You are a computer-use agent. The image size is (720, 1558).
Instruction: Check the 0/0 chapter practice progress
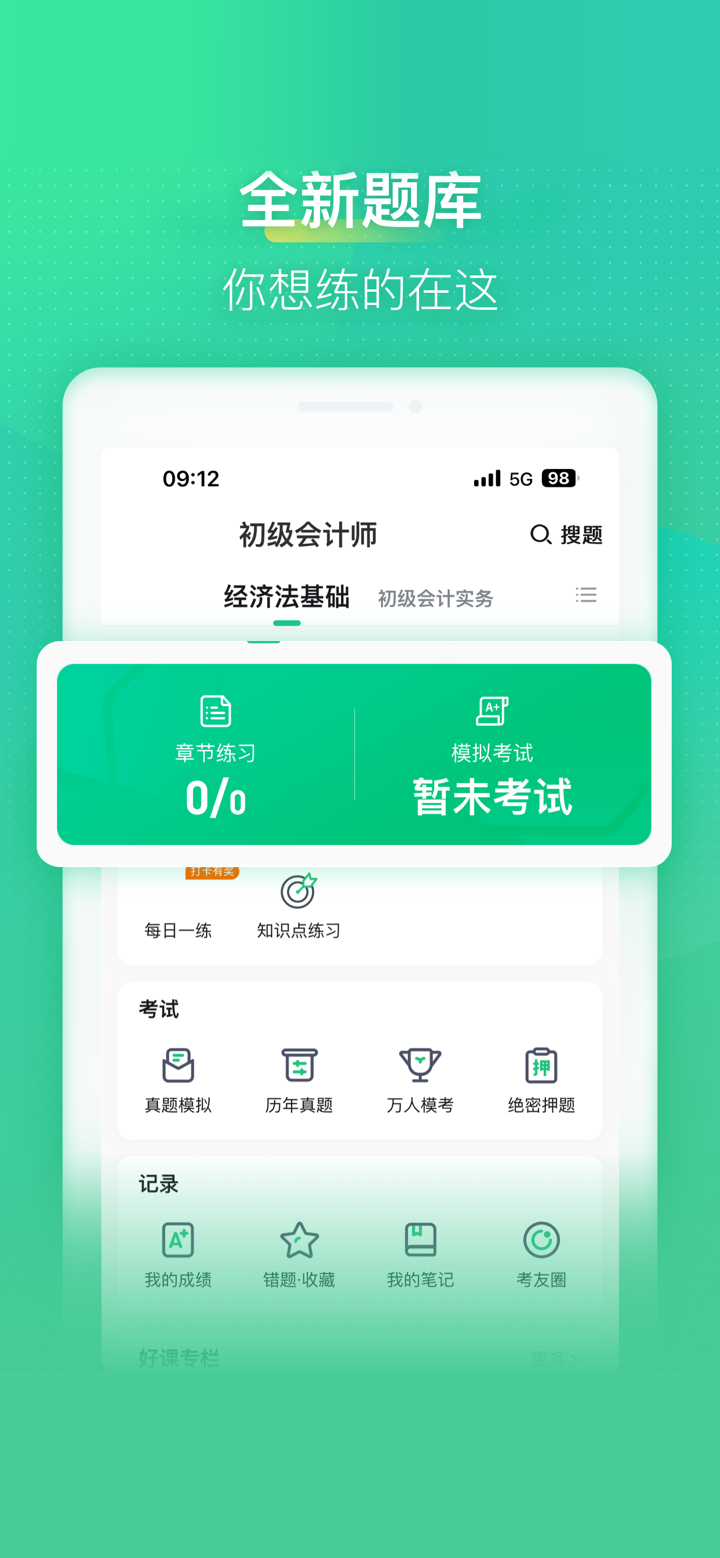pyautogui.click(x=213, y=799)
